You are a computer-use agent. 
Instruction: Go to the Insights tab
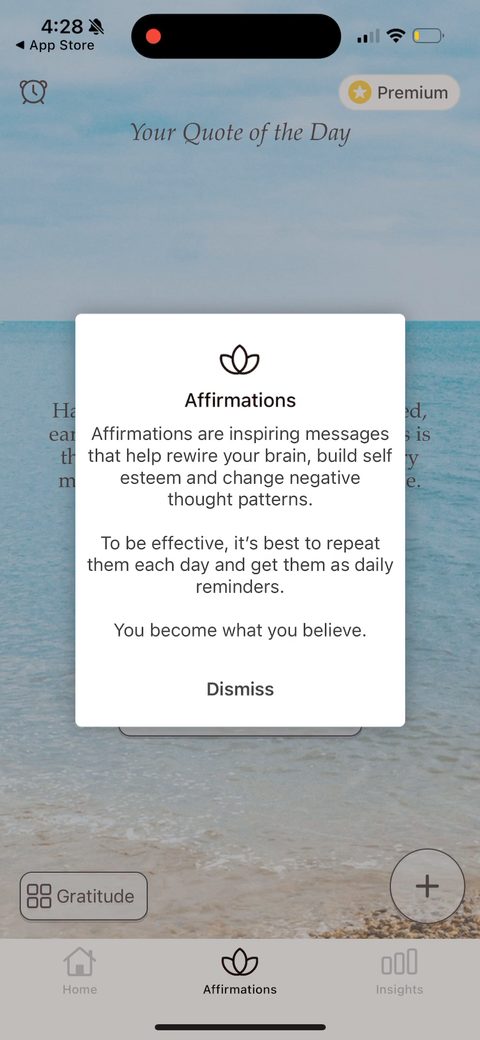(x=399, y=971)
